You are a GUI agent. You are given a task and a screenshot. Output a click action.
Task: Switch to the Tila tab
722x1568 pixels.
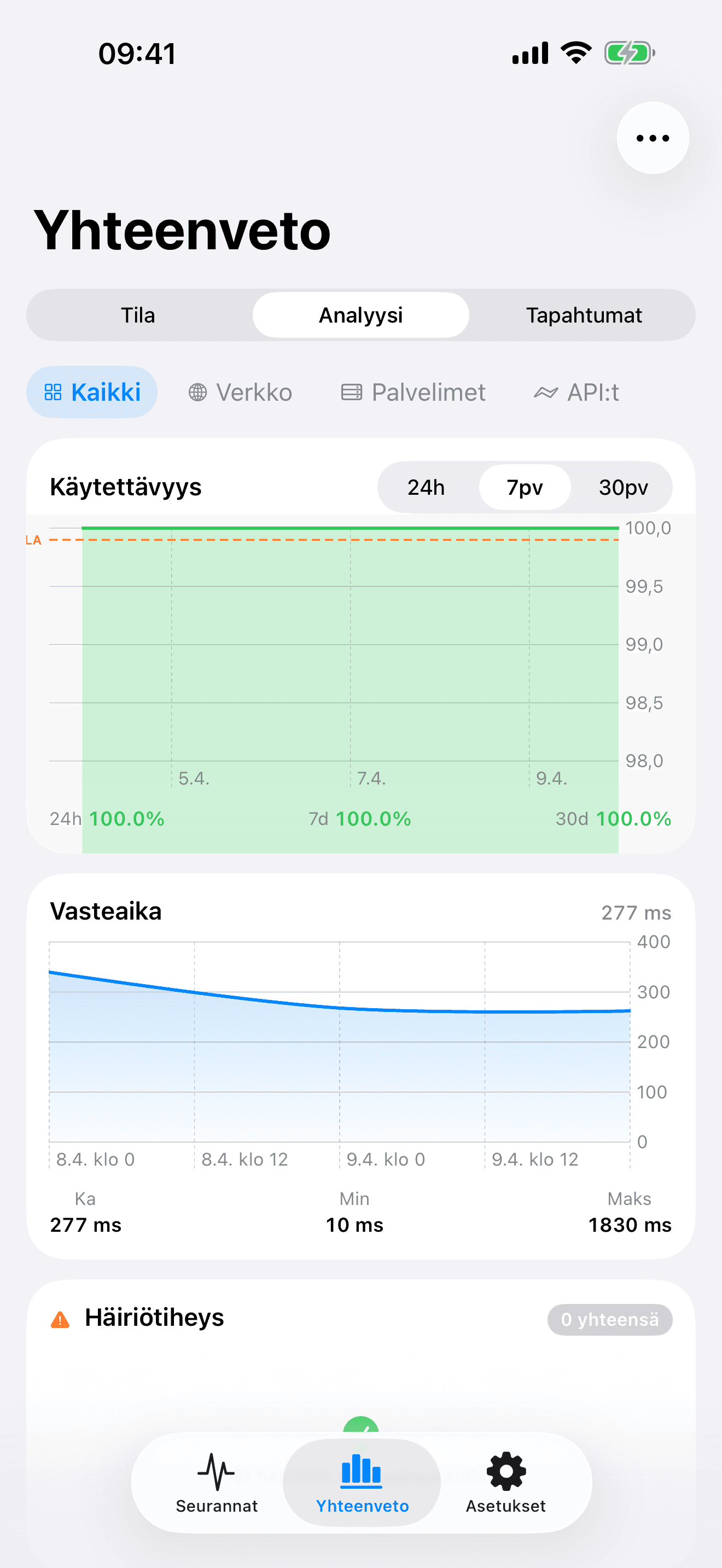[x=138, y=315]
